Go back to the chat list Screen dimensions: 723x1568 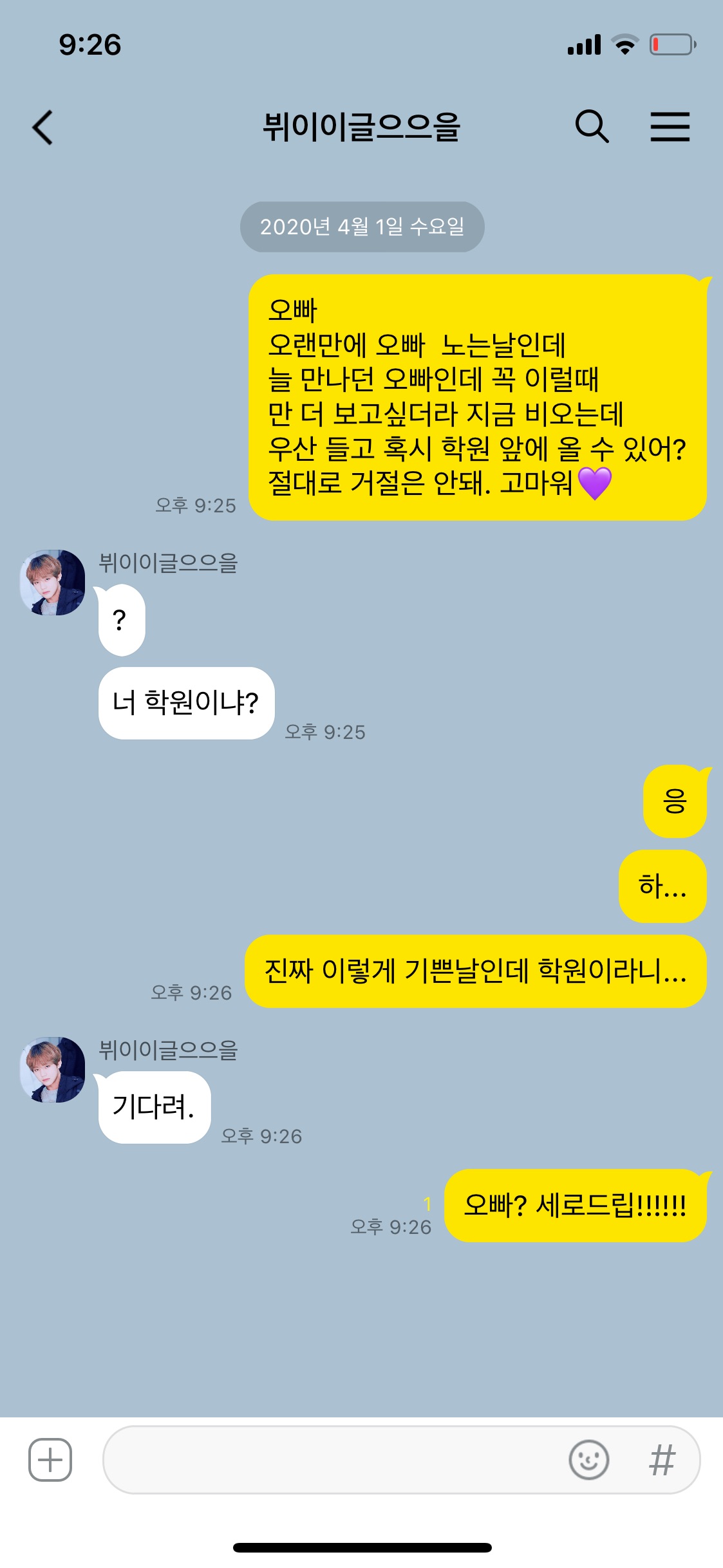tap(42, 127)
